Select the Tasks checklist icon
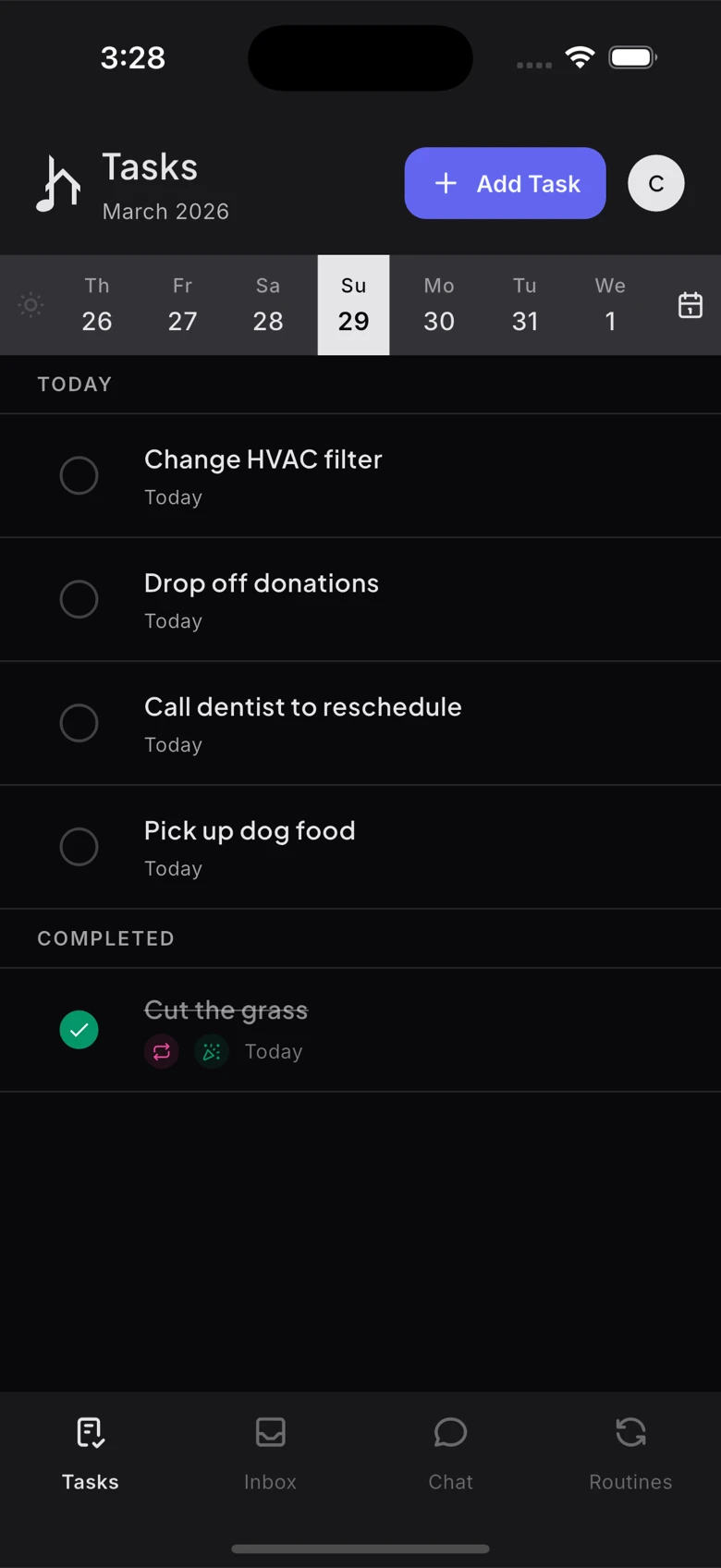 (90, 1432)
